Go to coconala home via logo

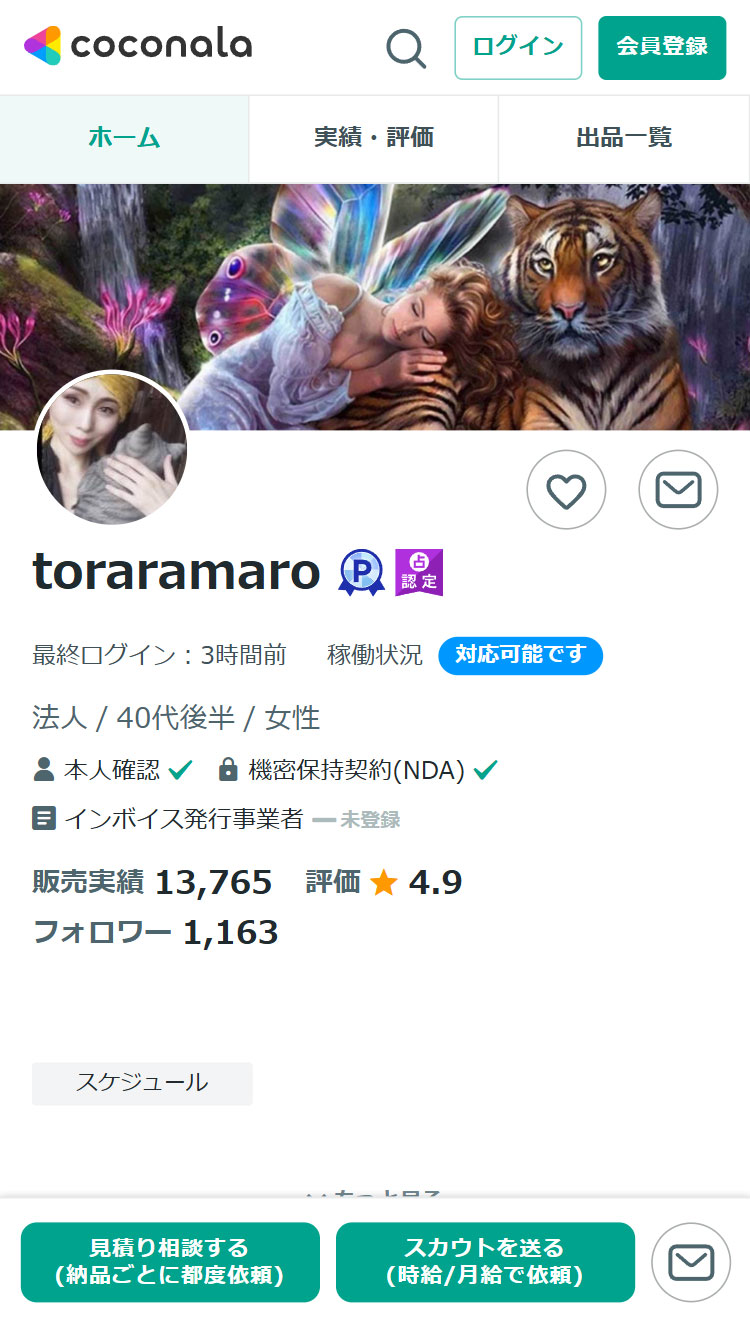pos(138,45)
